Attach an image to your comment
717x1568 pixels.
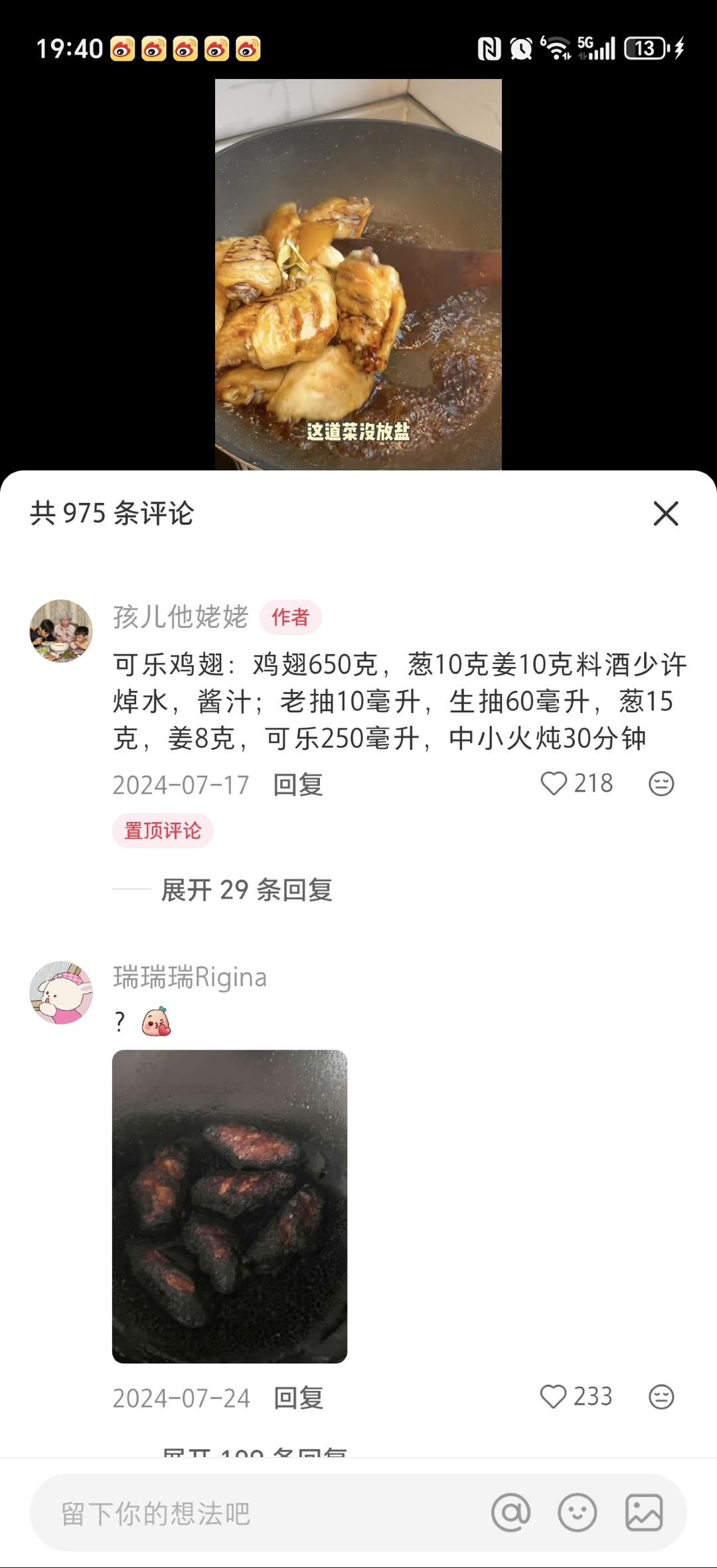tap(643, 1513)
